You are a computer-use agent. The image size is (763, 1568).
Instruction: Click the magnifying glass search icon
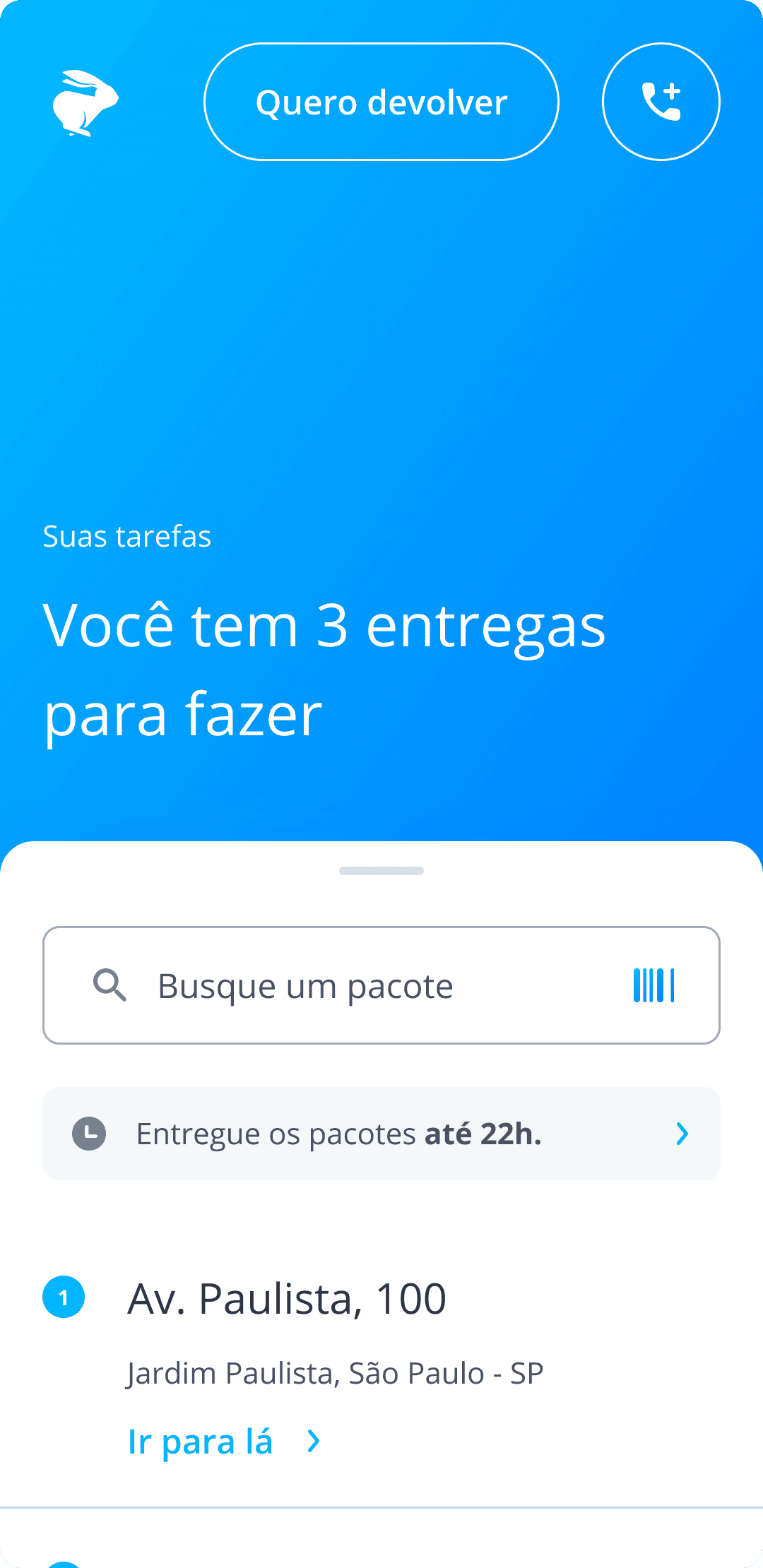[111, 985]
